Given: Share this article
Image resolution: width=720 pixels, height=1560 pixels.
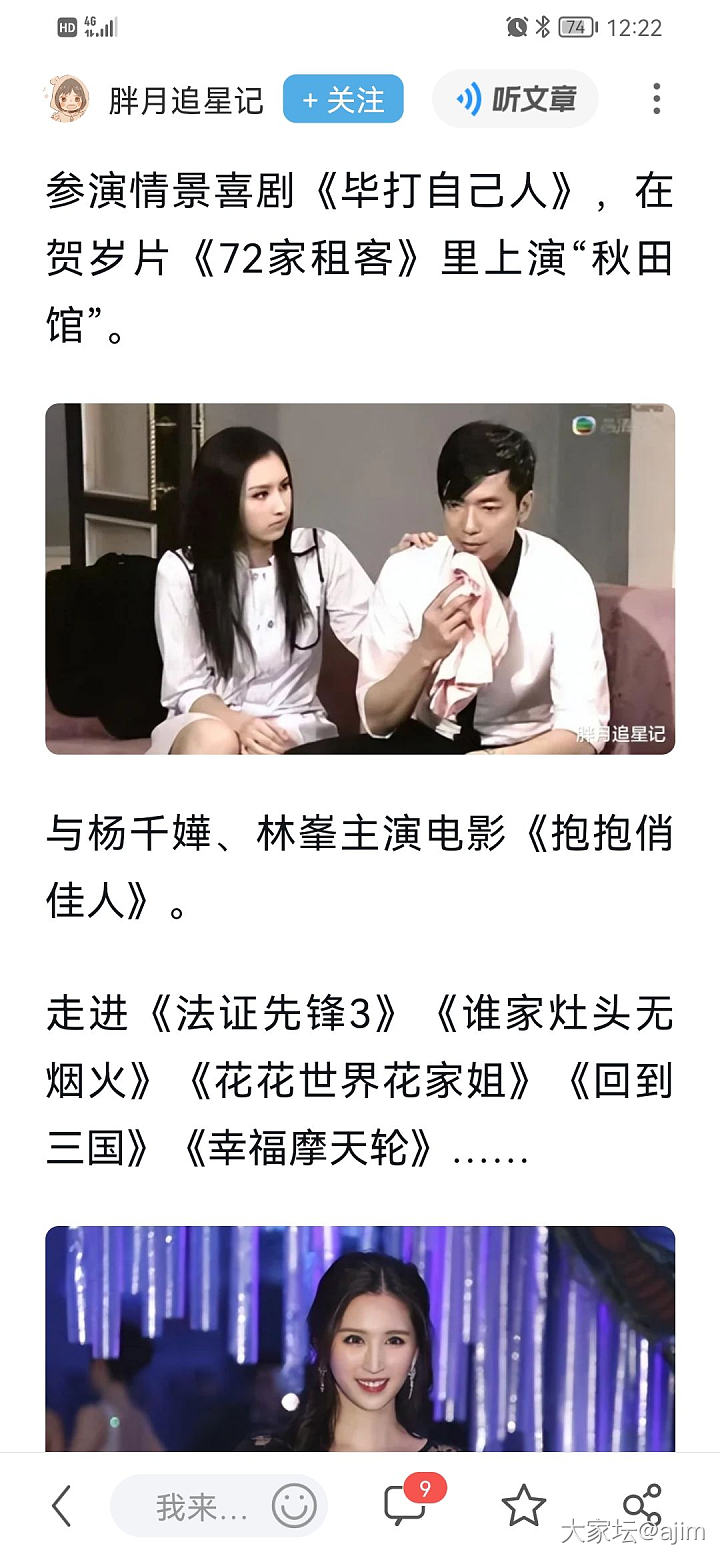Looking at the screenshot, I should point(641,1504).
